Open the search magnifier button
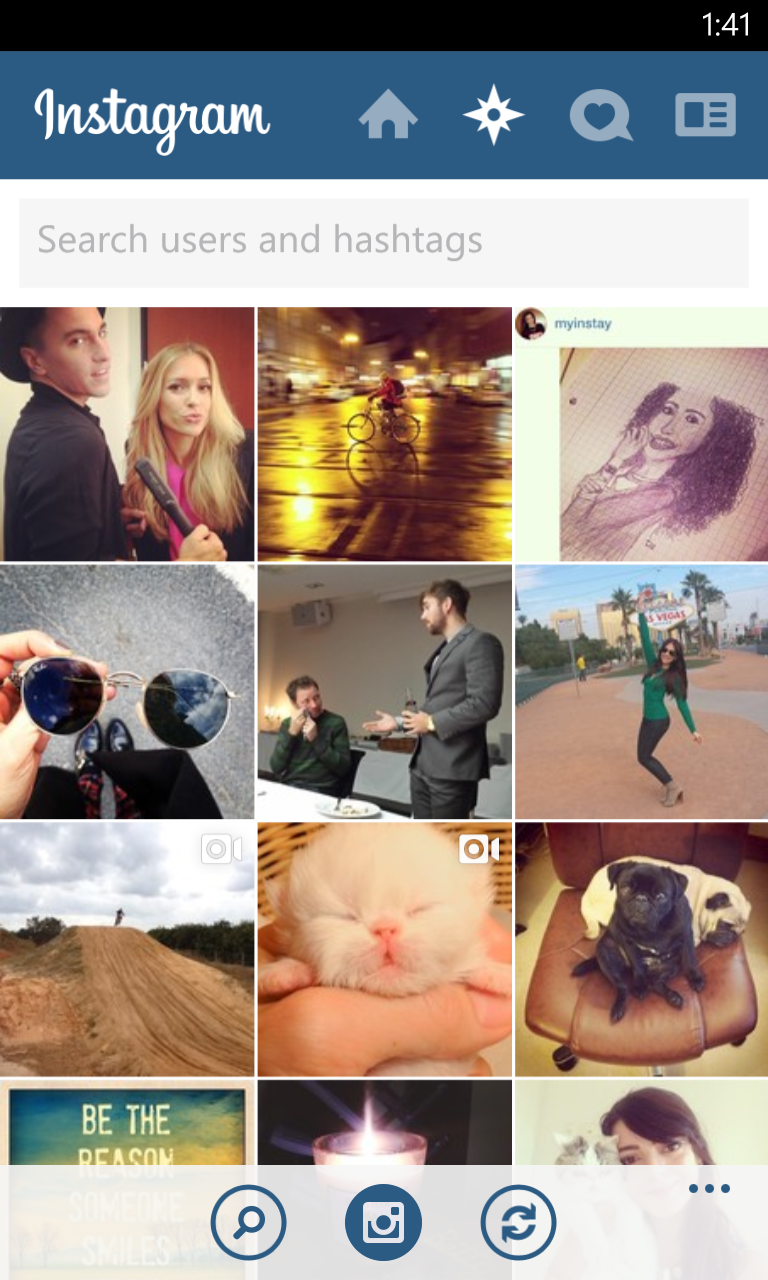Image resolution: width=768 pixels, height=1280 pixels. (x=248, y=1222)
